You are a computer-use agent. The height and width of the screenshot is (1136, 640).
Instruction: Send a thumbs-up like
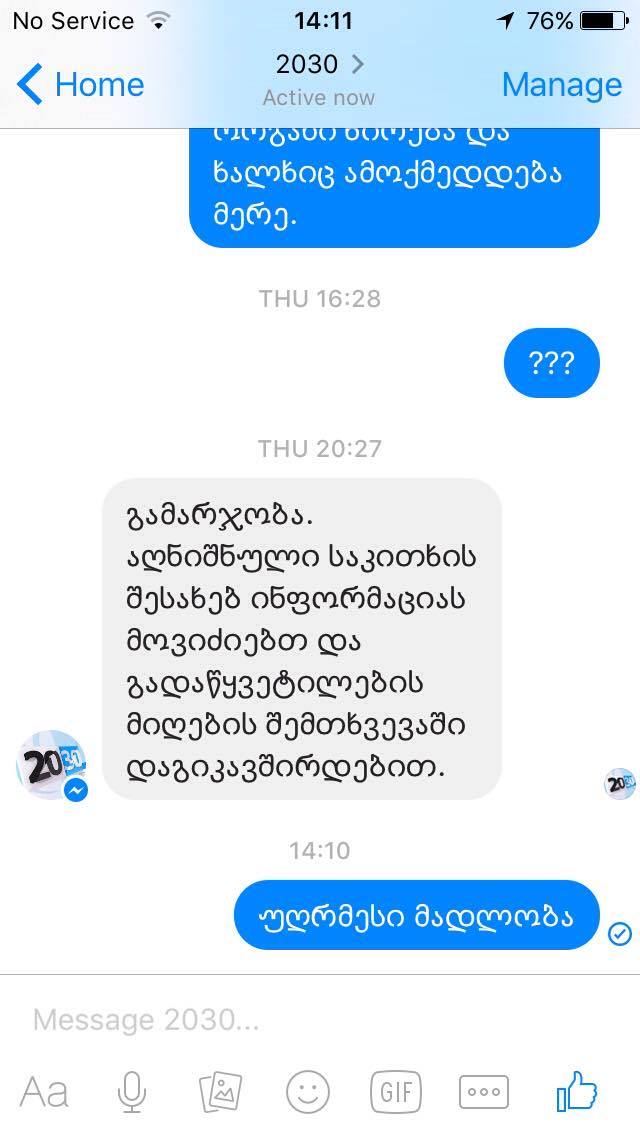pos(576,1089)
